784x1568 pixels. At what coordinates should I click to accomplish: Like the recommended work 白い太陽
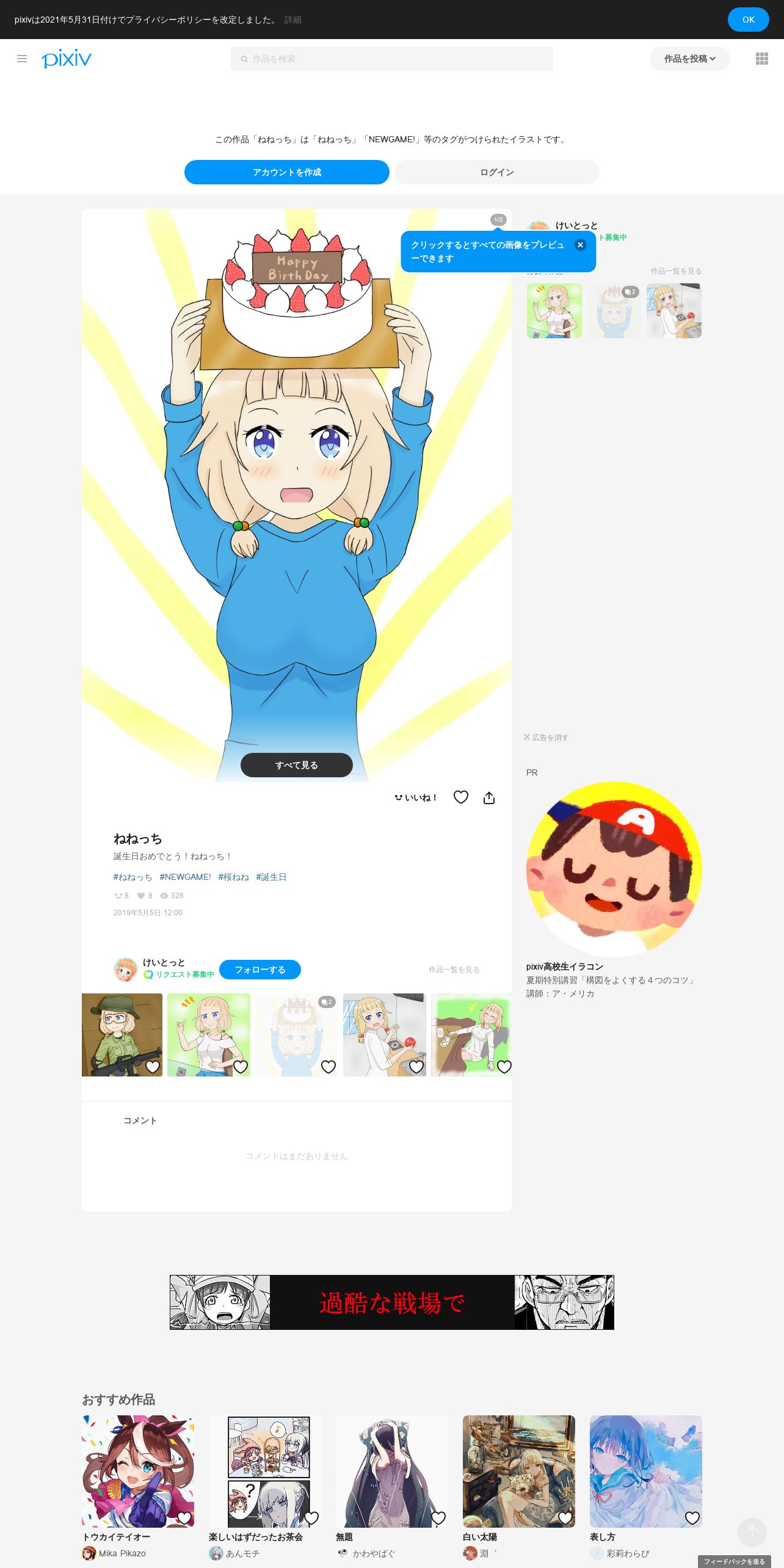tap(565, 1518)
